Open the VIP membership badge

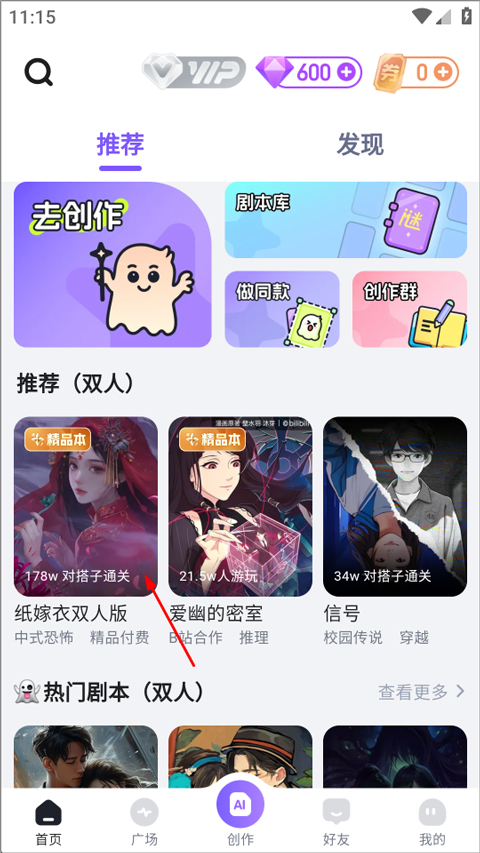(194, 72)
